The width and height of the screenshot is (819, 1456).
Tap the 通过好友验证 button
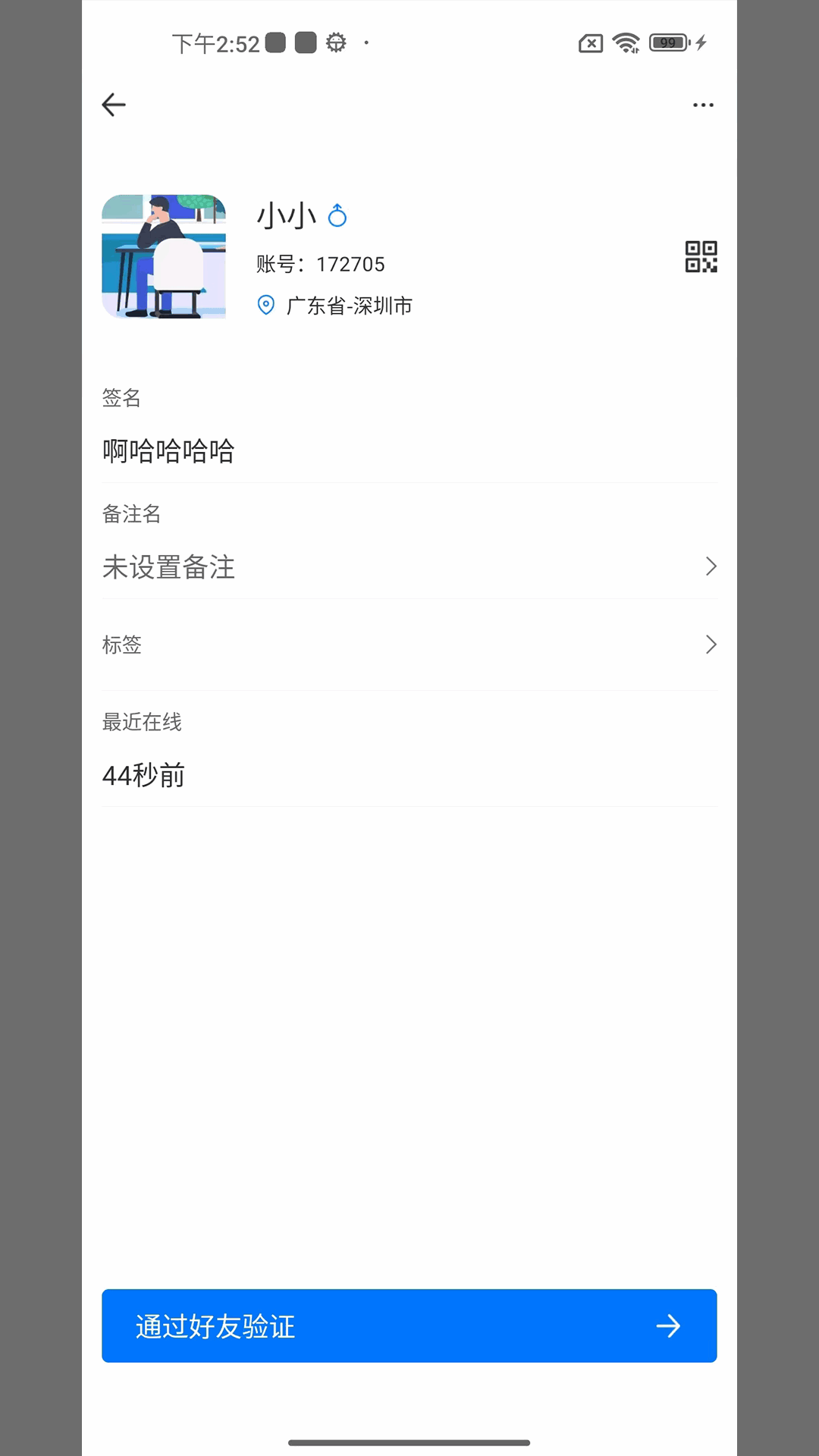click(409, 1326)
